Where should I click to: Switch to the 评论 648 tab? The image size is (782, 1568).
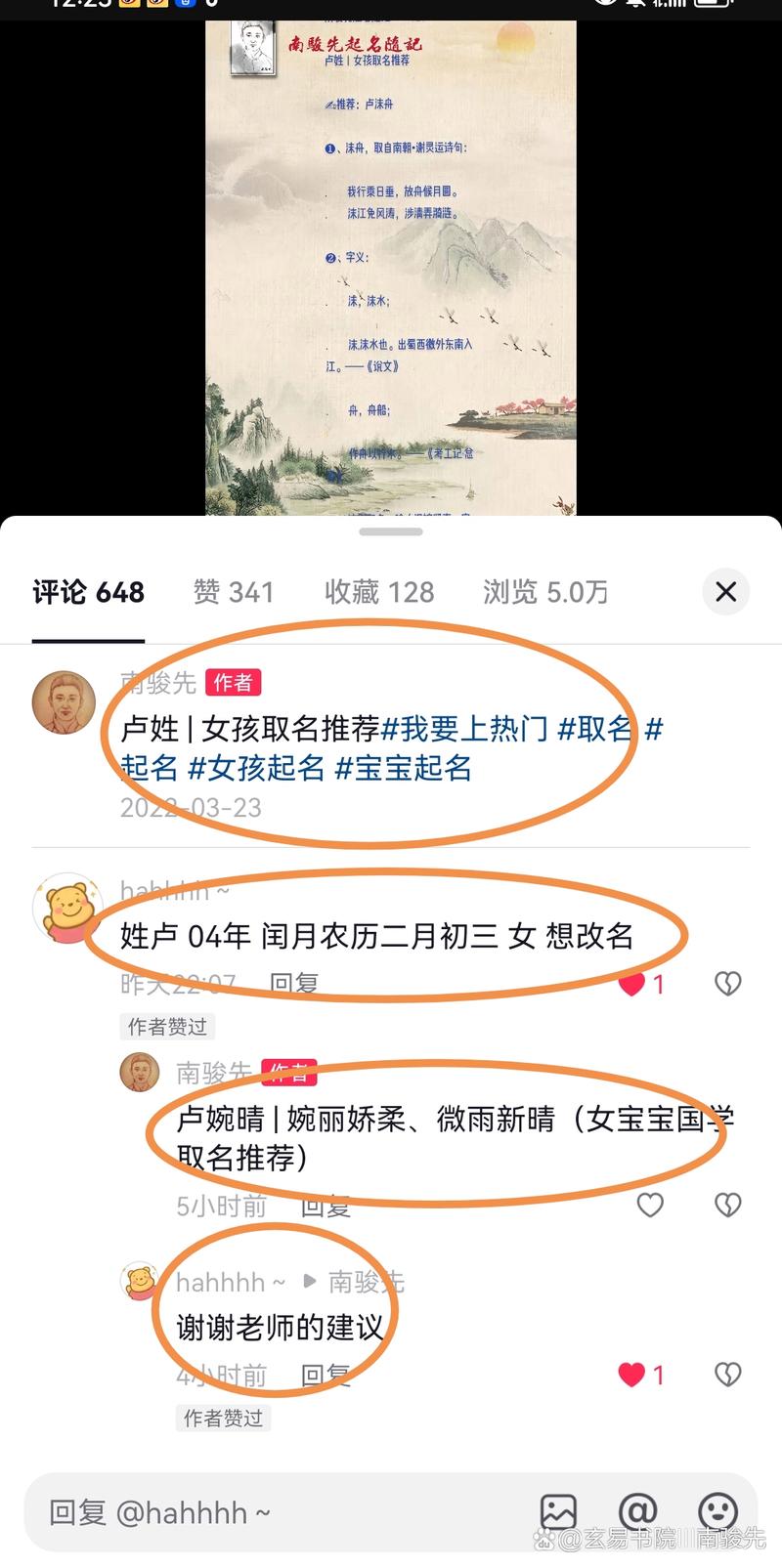pyautogui.click(x=88, y=592)
